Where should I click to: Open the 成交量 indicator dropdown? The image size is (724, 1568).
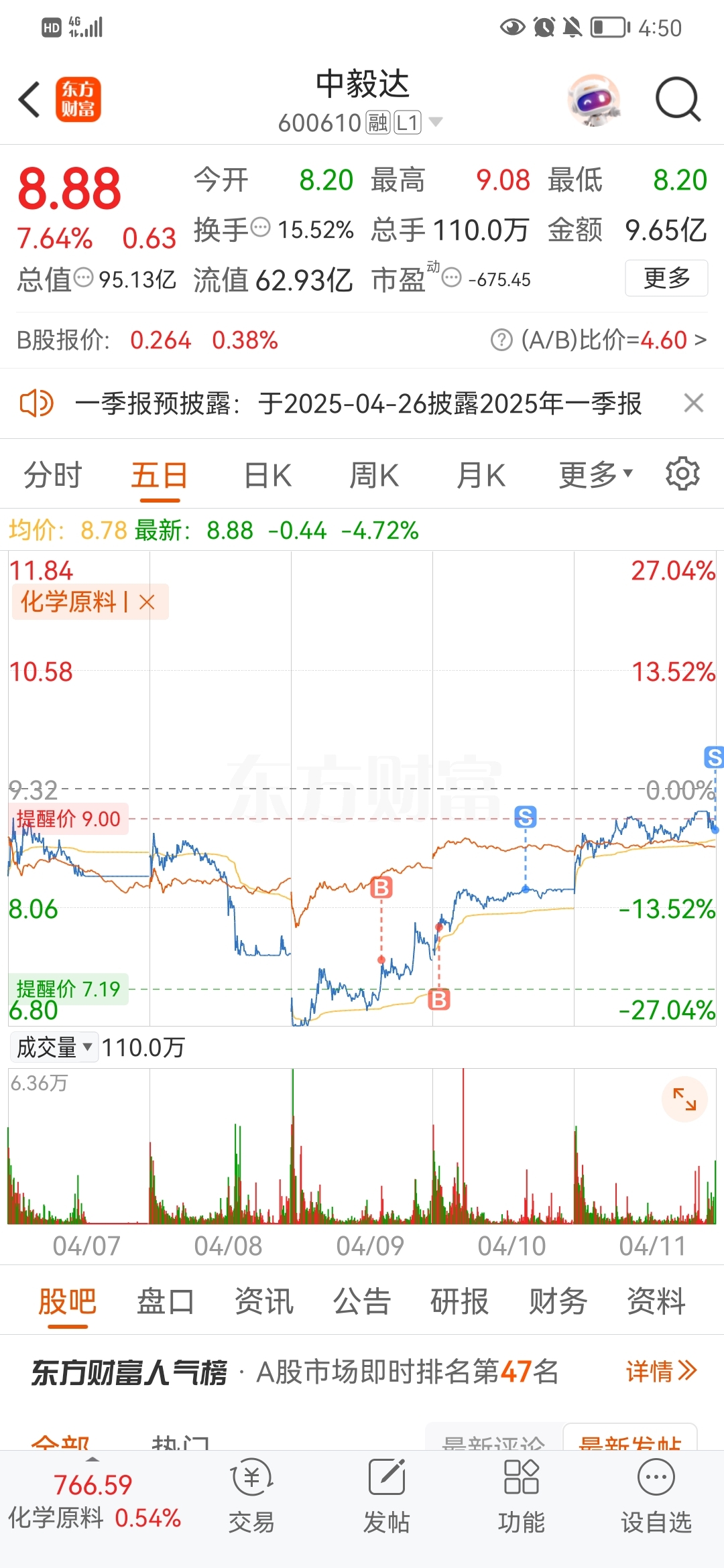tap(54, 1047)
